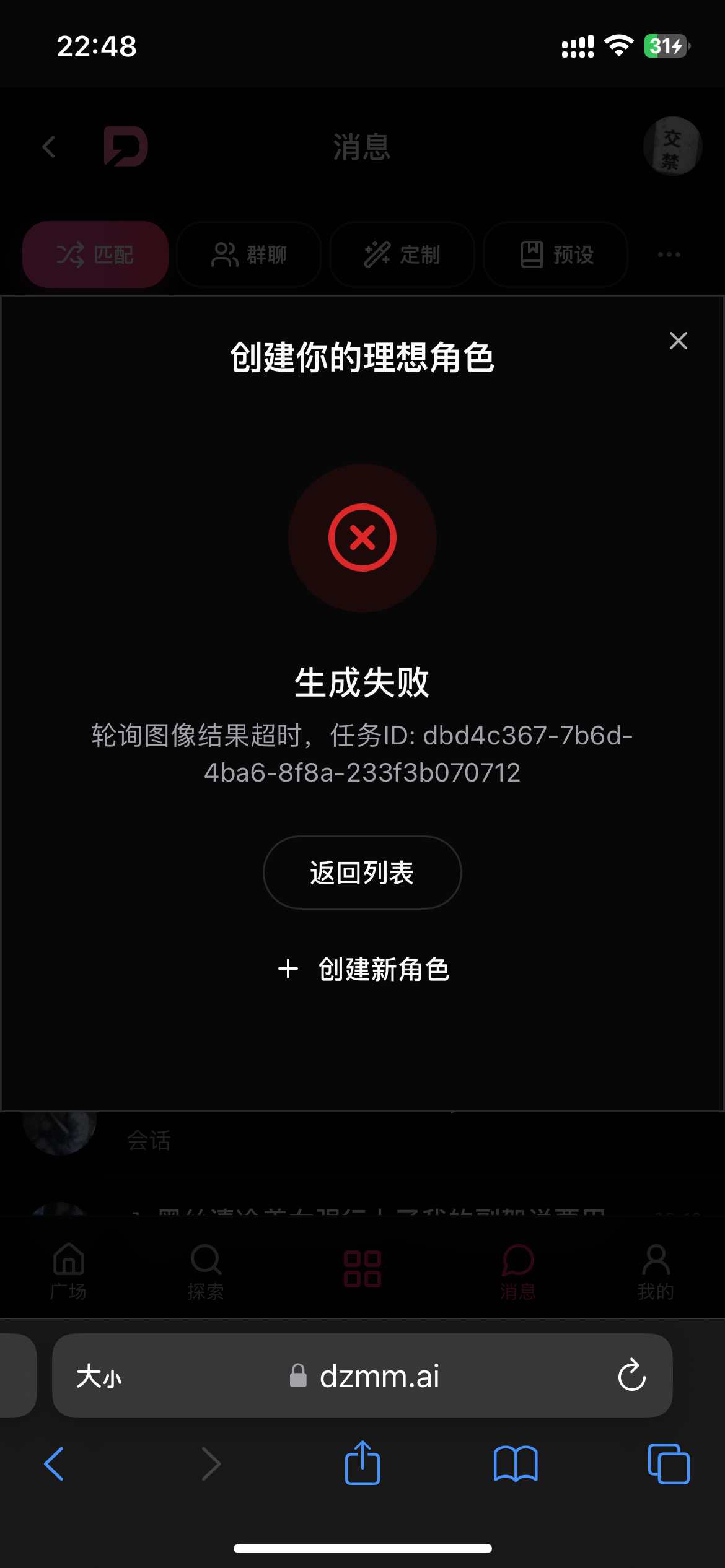Open Safari bookmarks
725x1568 pixels.
516,1464
